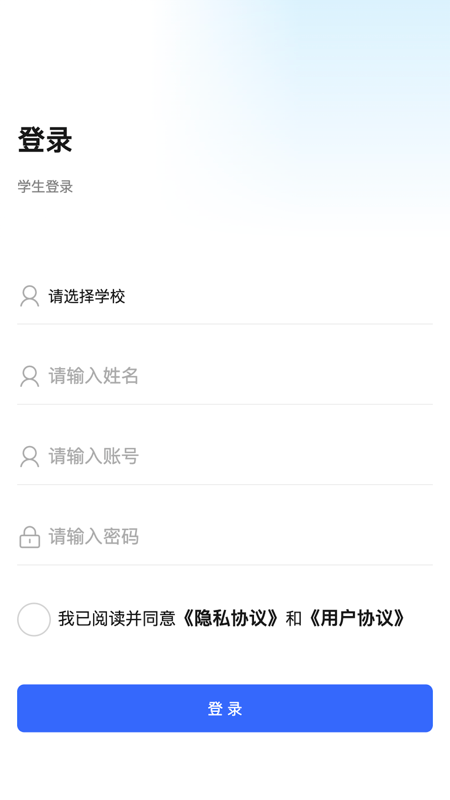The image size is (450, 800).
Task: Focus the 请输入姓名 name field
Action: 225,376
